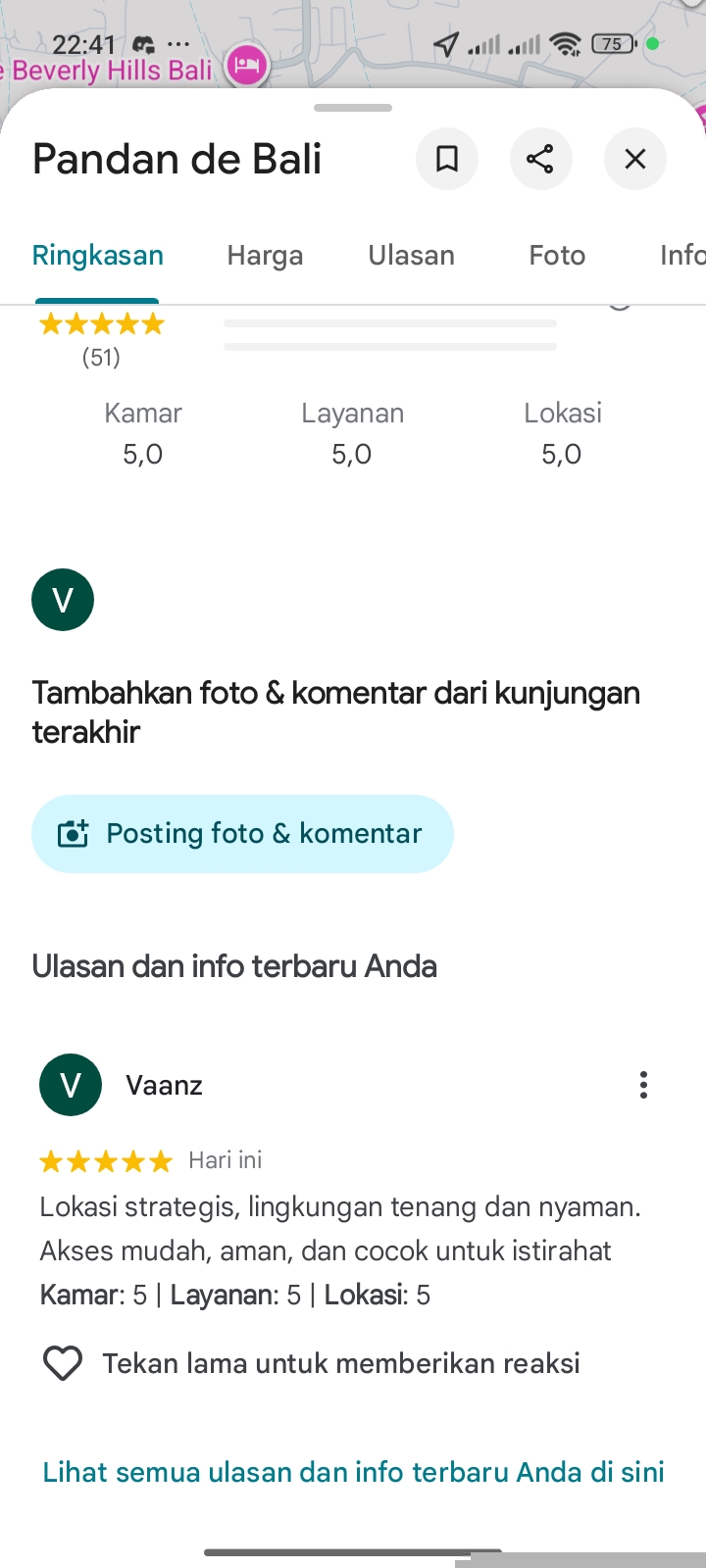Share the Pandan de Bali listing
Viewport: 706px width, 1568px height.
pos(540,159)
